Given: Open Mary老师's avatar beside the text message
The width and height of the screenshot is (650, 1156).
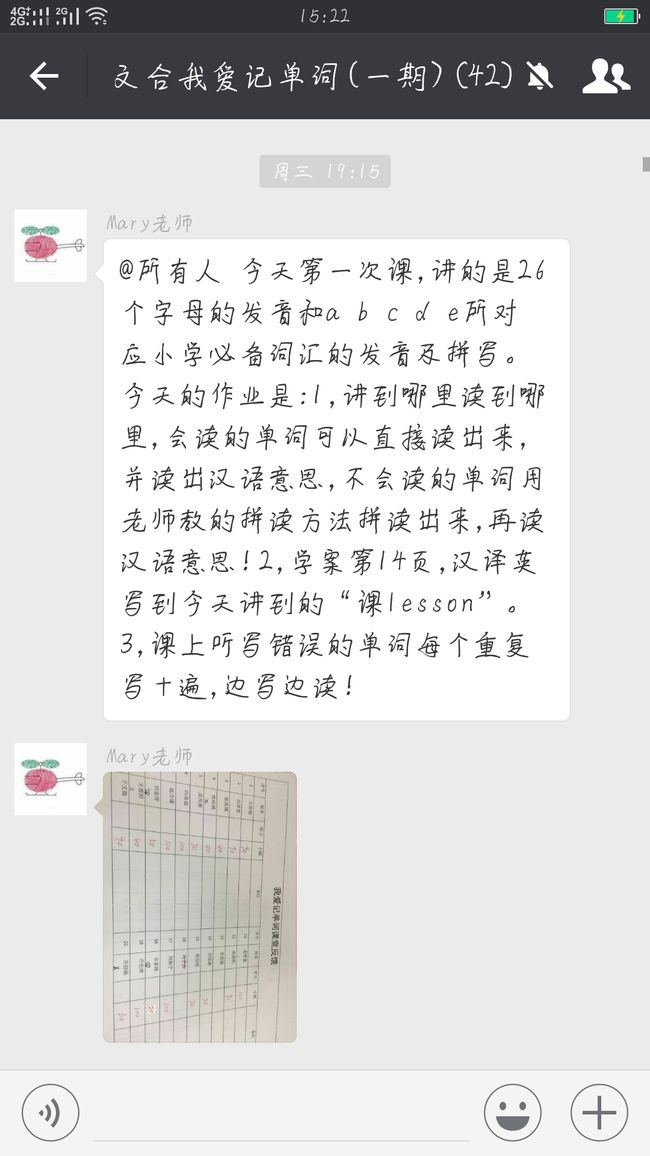Looking at the screenshot, I should point(50,246).
